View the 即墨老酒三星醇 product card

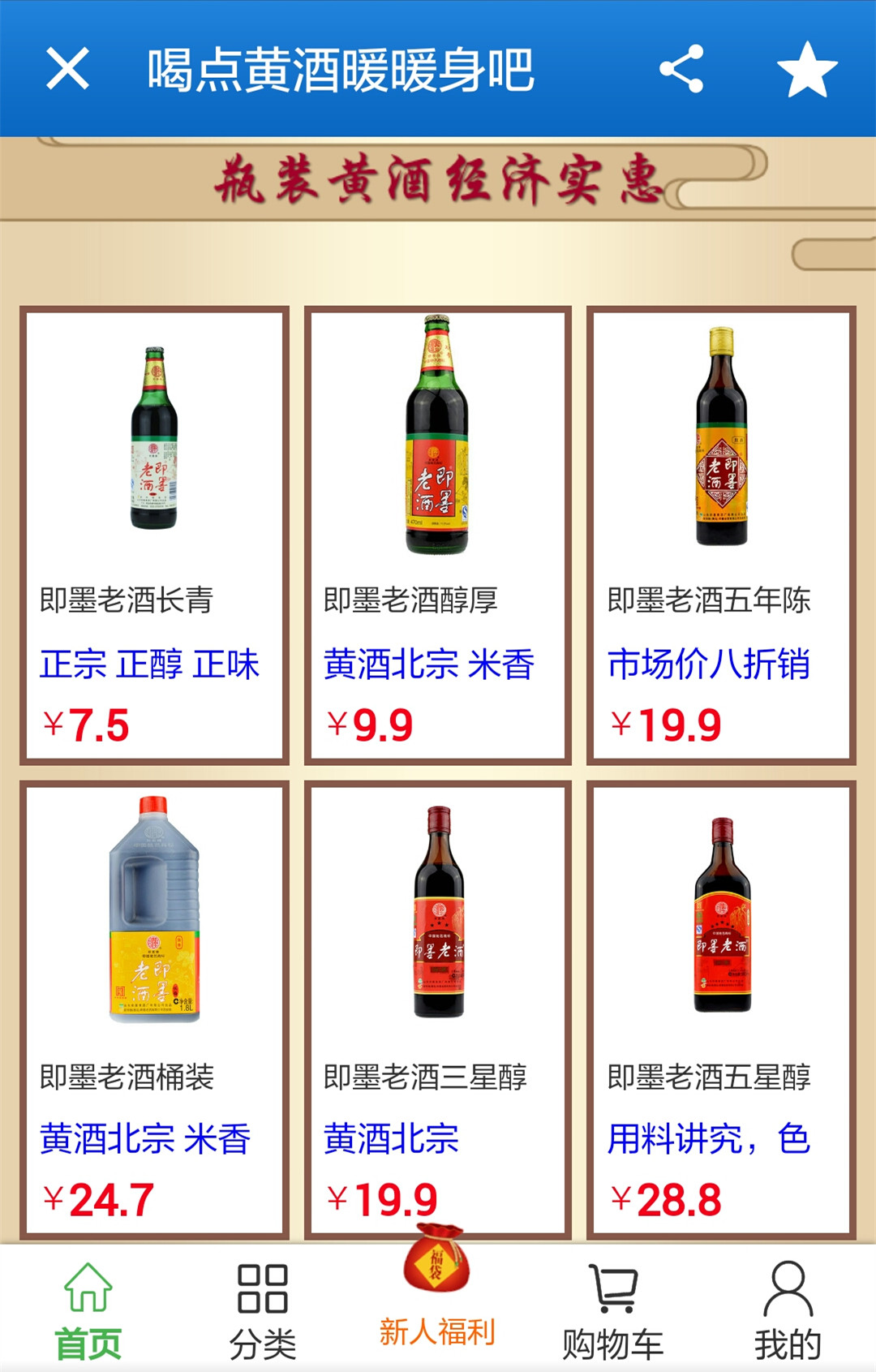coord(438,1010)
